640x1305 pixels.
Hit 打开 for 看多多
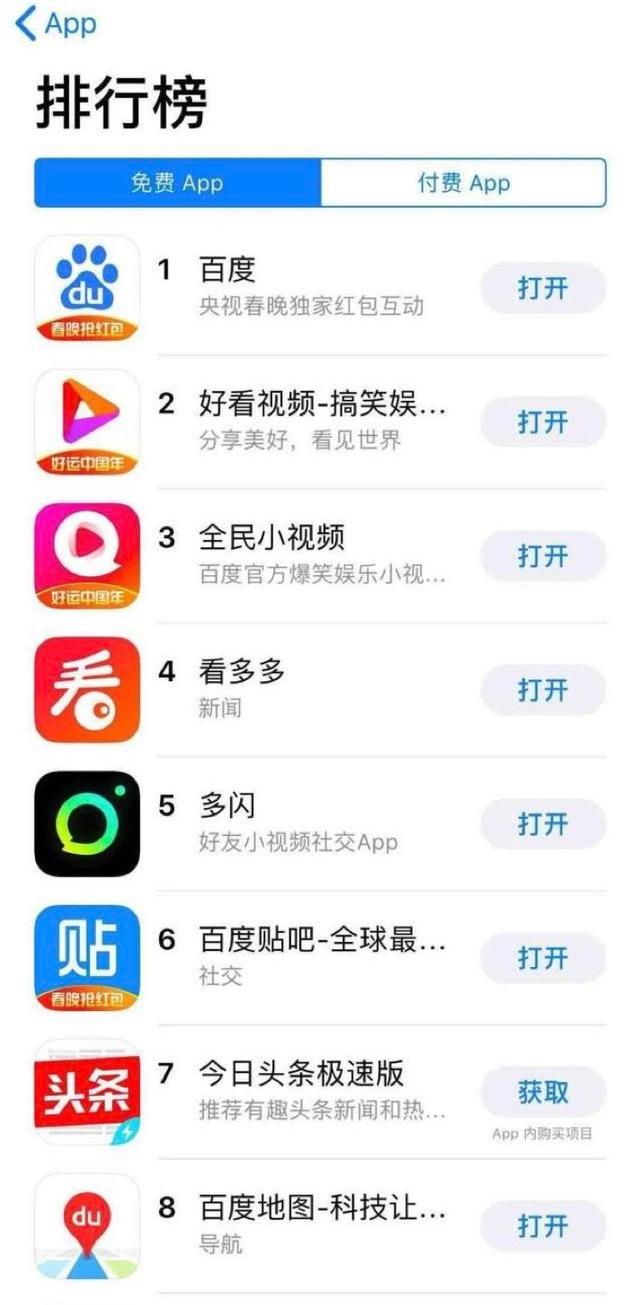[x=542, y=690]
